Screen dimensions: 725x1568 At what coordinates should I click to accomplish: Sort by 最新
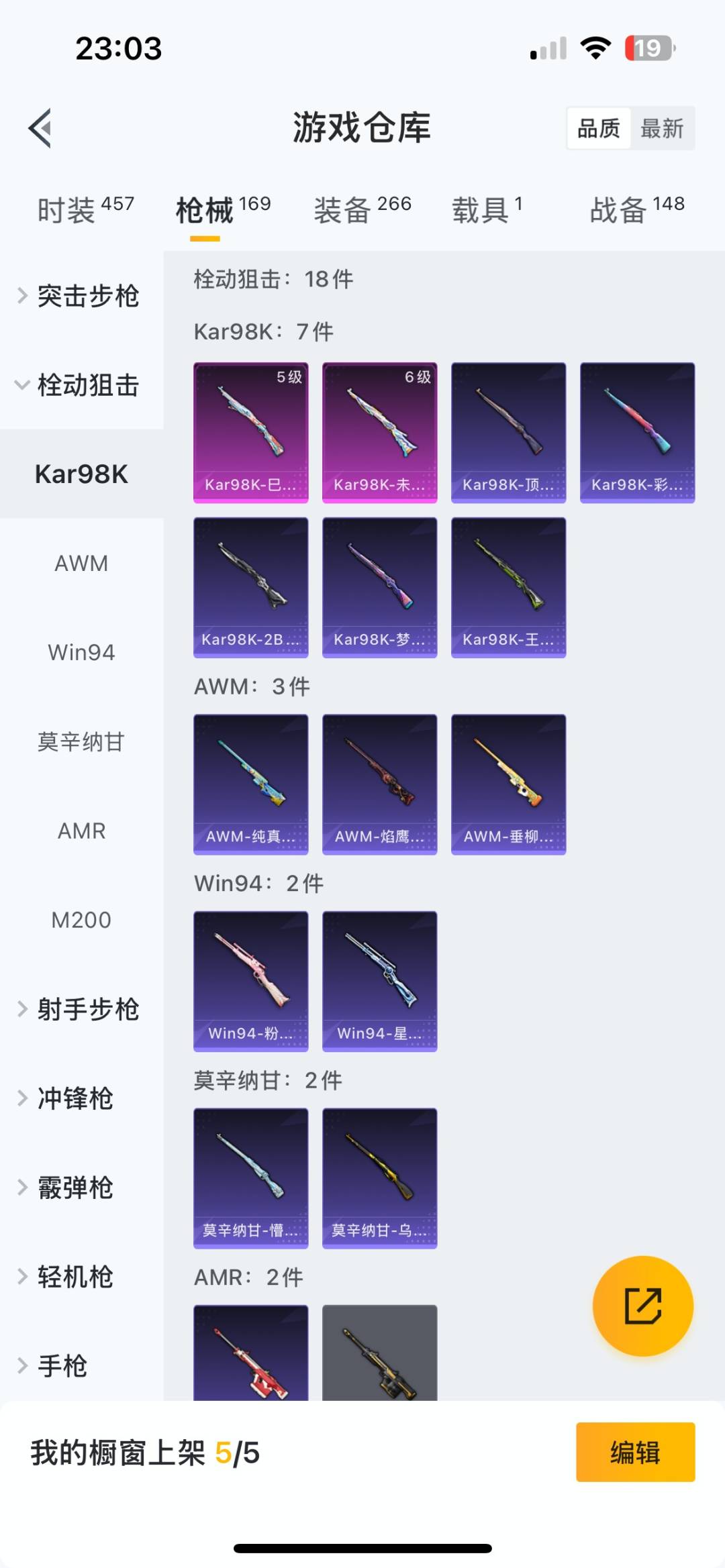coord(661,127)
